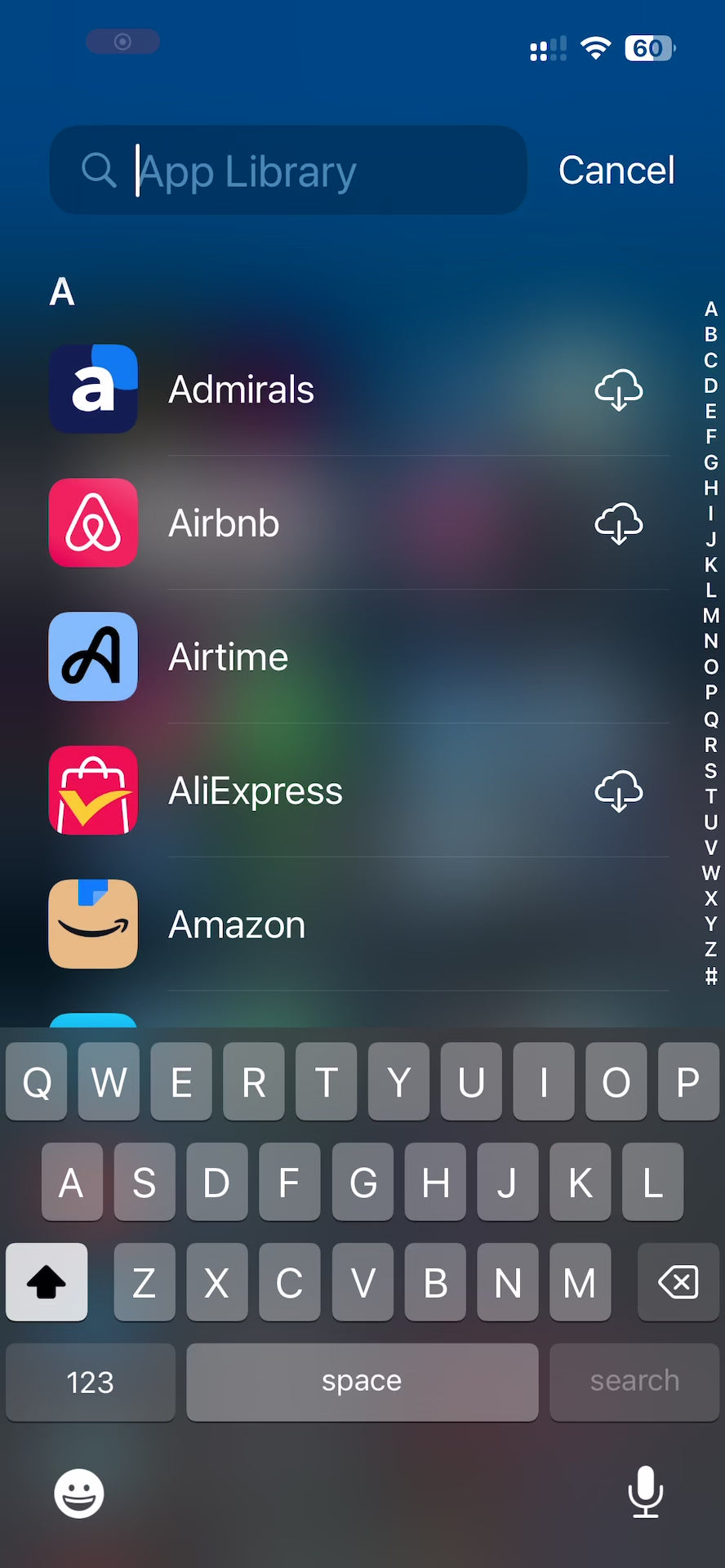Jump to letter S in the index

coord(710,770)
